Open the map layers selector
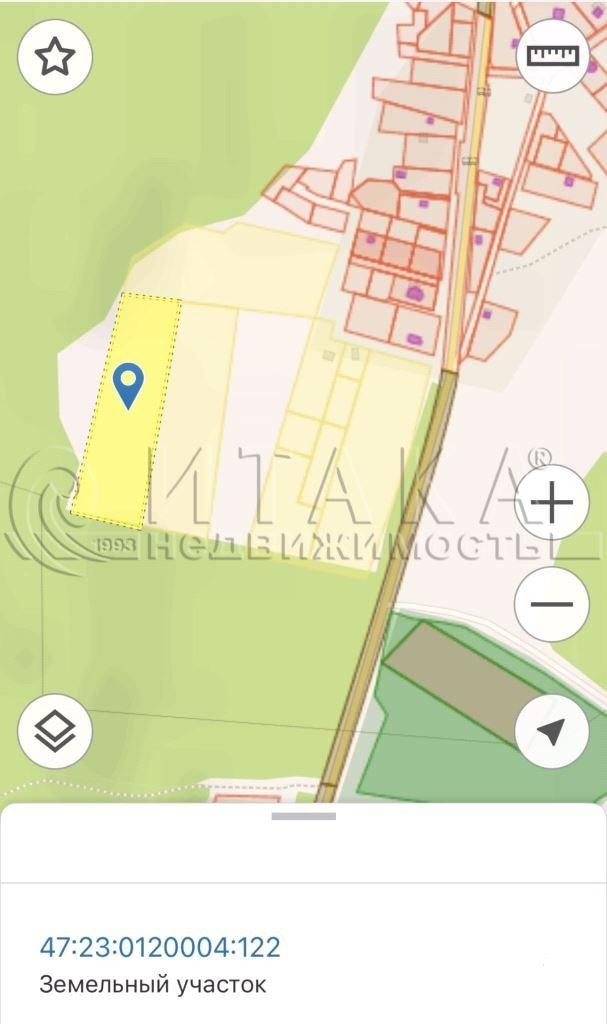 (55, 731)
